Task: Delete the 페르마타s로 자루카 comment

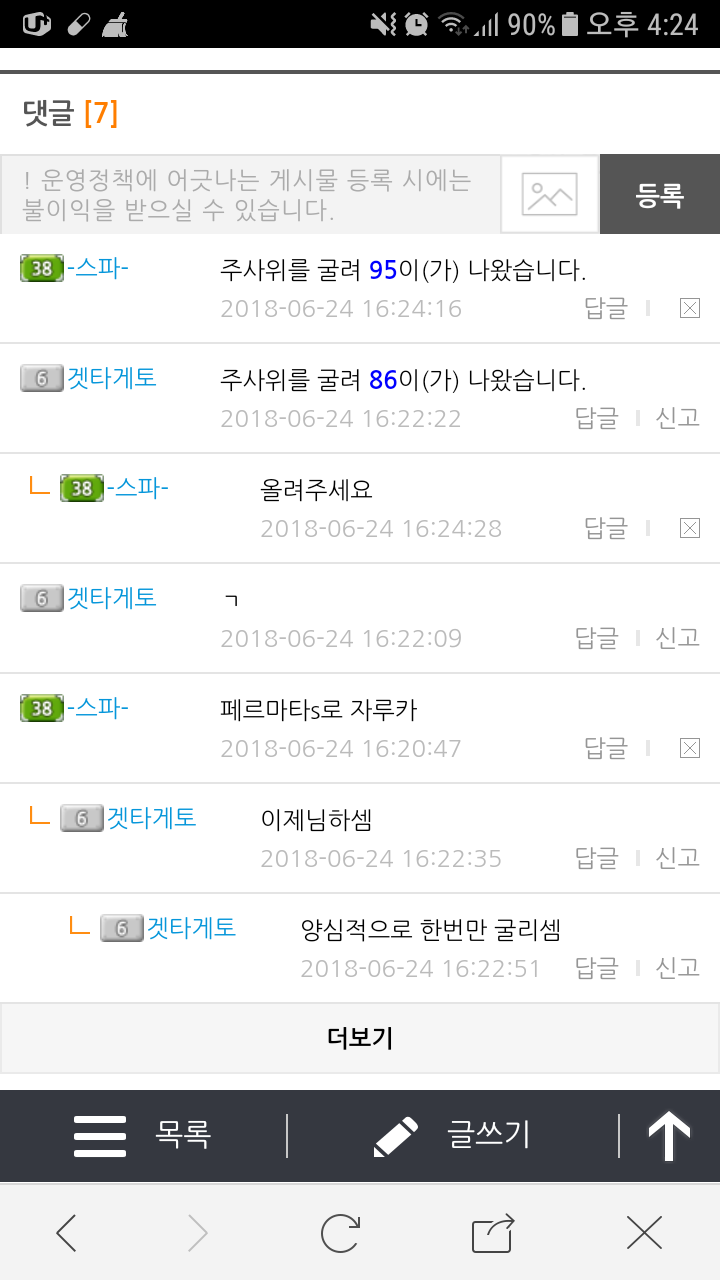Action: 689,748
